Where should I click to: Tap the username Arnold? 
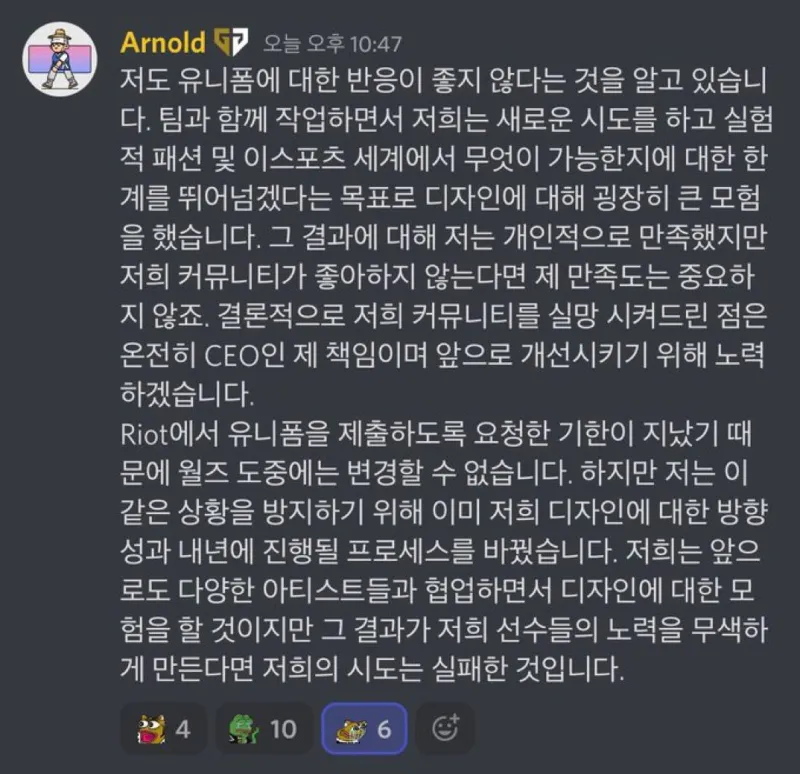point(162,42)
